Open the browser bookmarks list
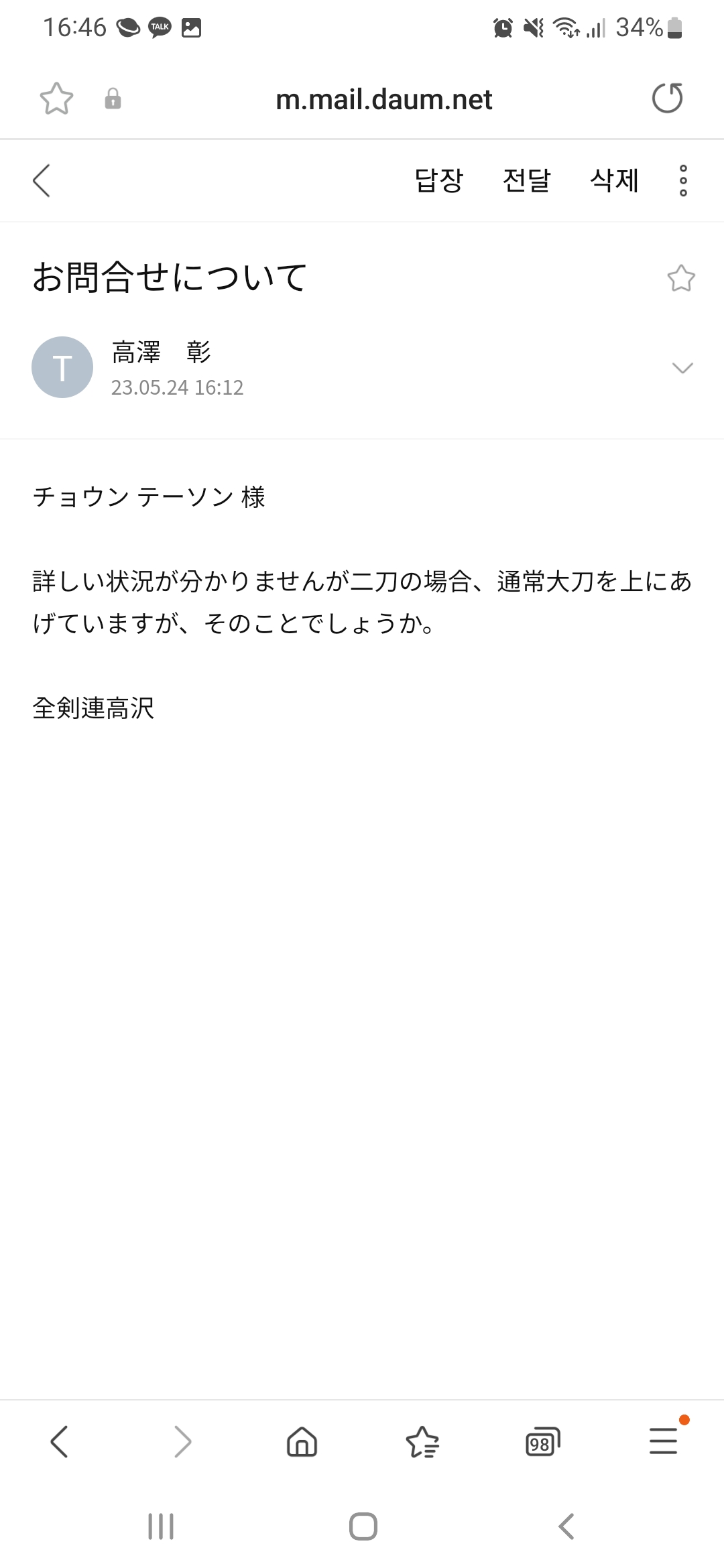Image resolution: width=724 pixels, height=1568 pixels. [x=422, y=1441]
